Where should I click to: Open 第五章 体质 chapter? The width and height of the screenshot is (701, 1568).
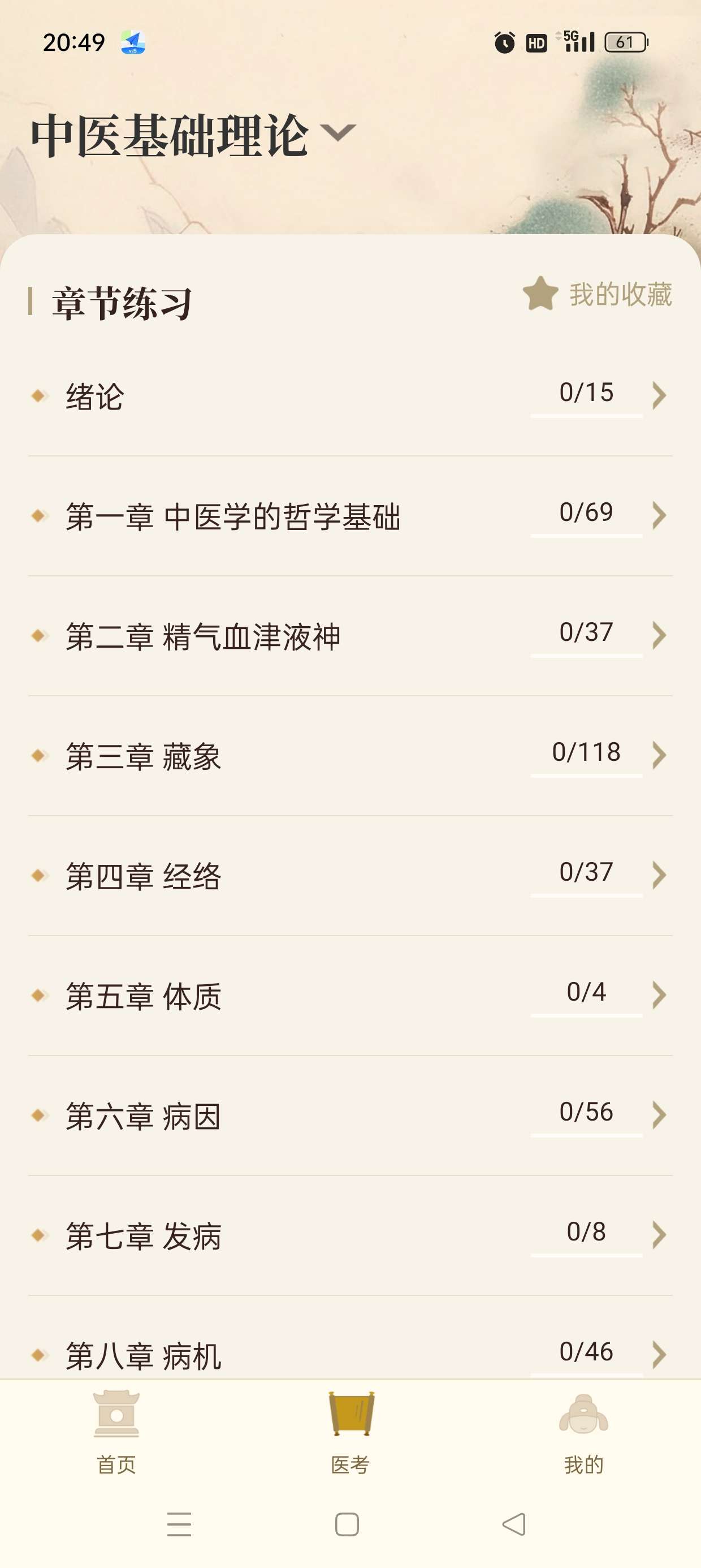point(350,996)
